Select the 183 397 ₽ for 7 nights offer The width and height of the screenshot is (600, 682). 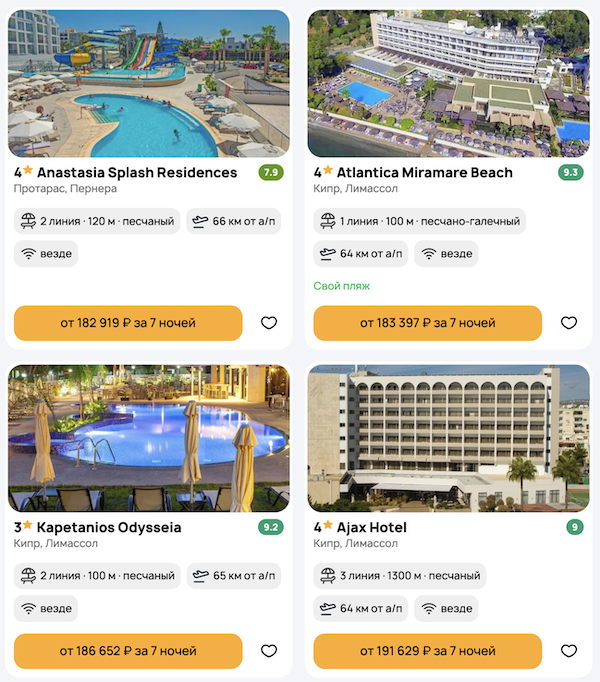(x=427, y=323)
